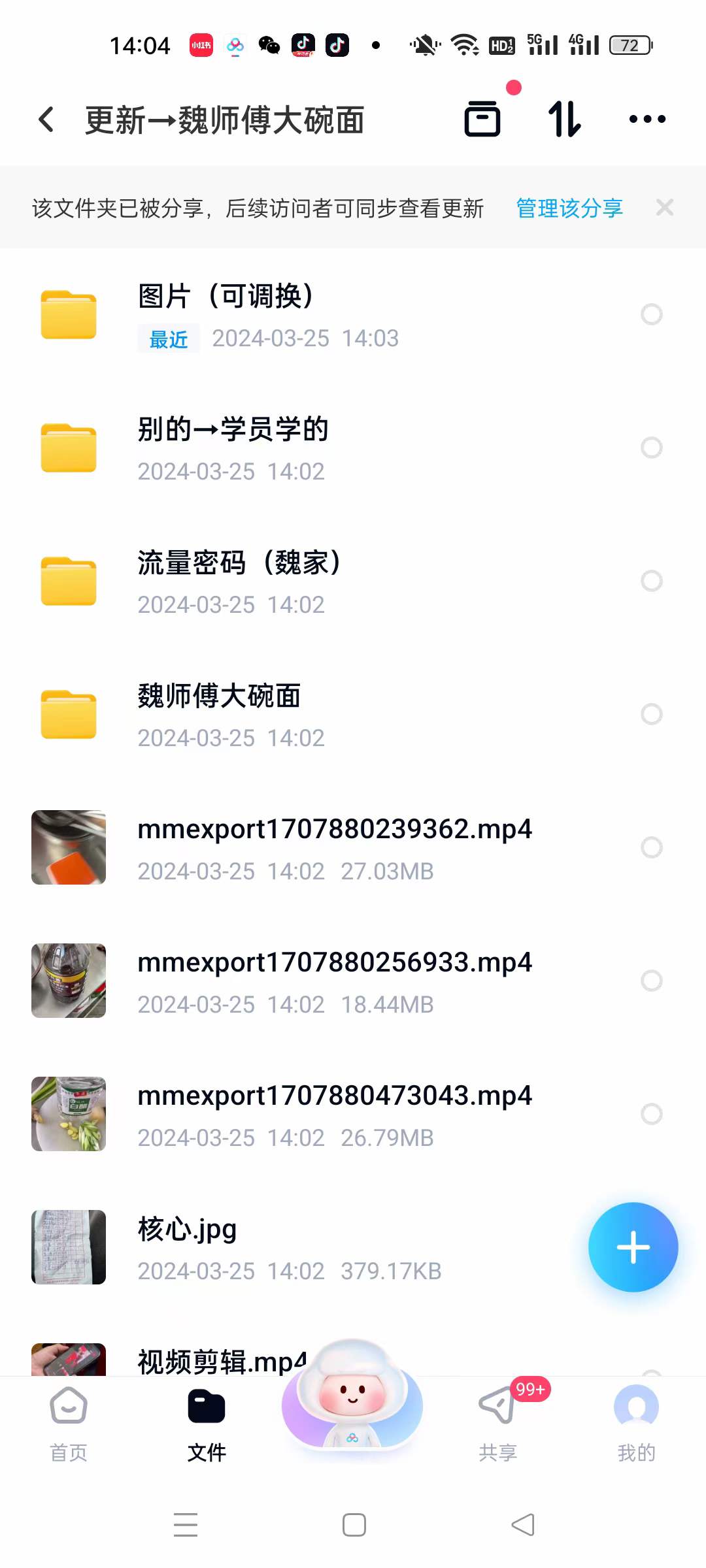Click the device/storage box icon at top
706x1568 pixels.
(482, 119)
